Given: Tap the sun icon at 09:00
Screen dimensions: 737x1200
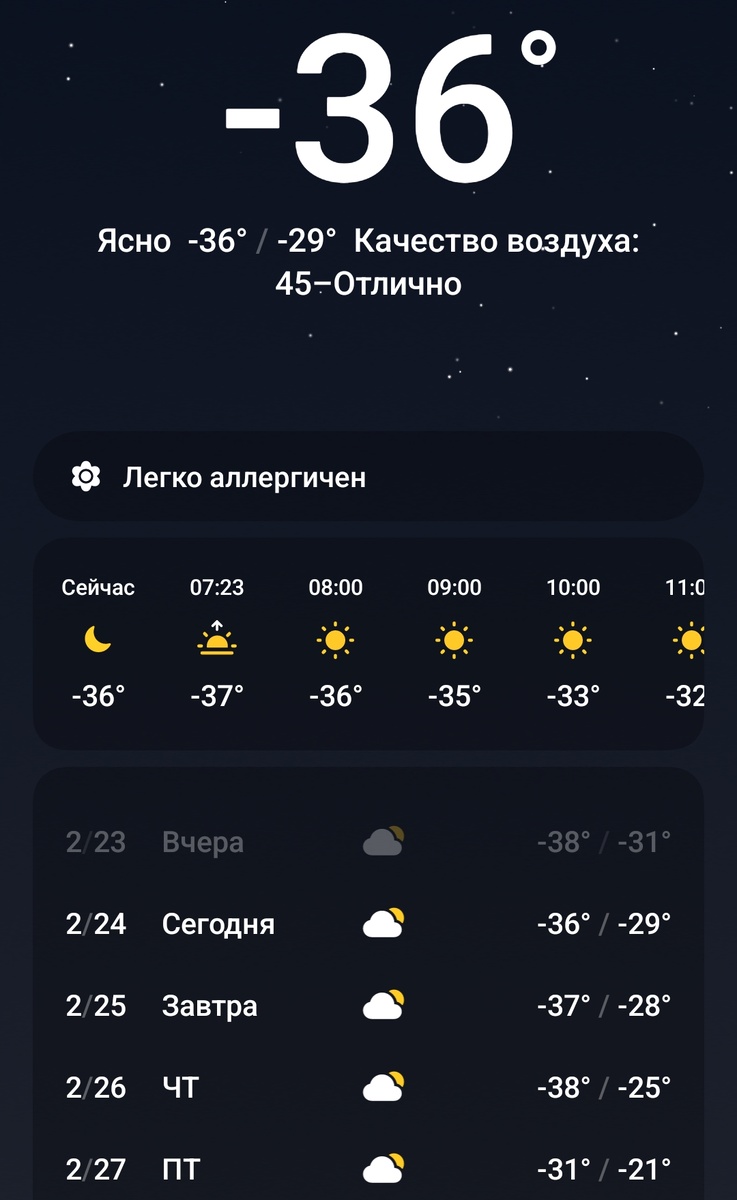Looking at the screenshot, I should [x=454, y=641].
